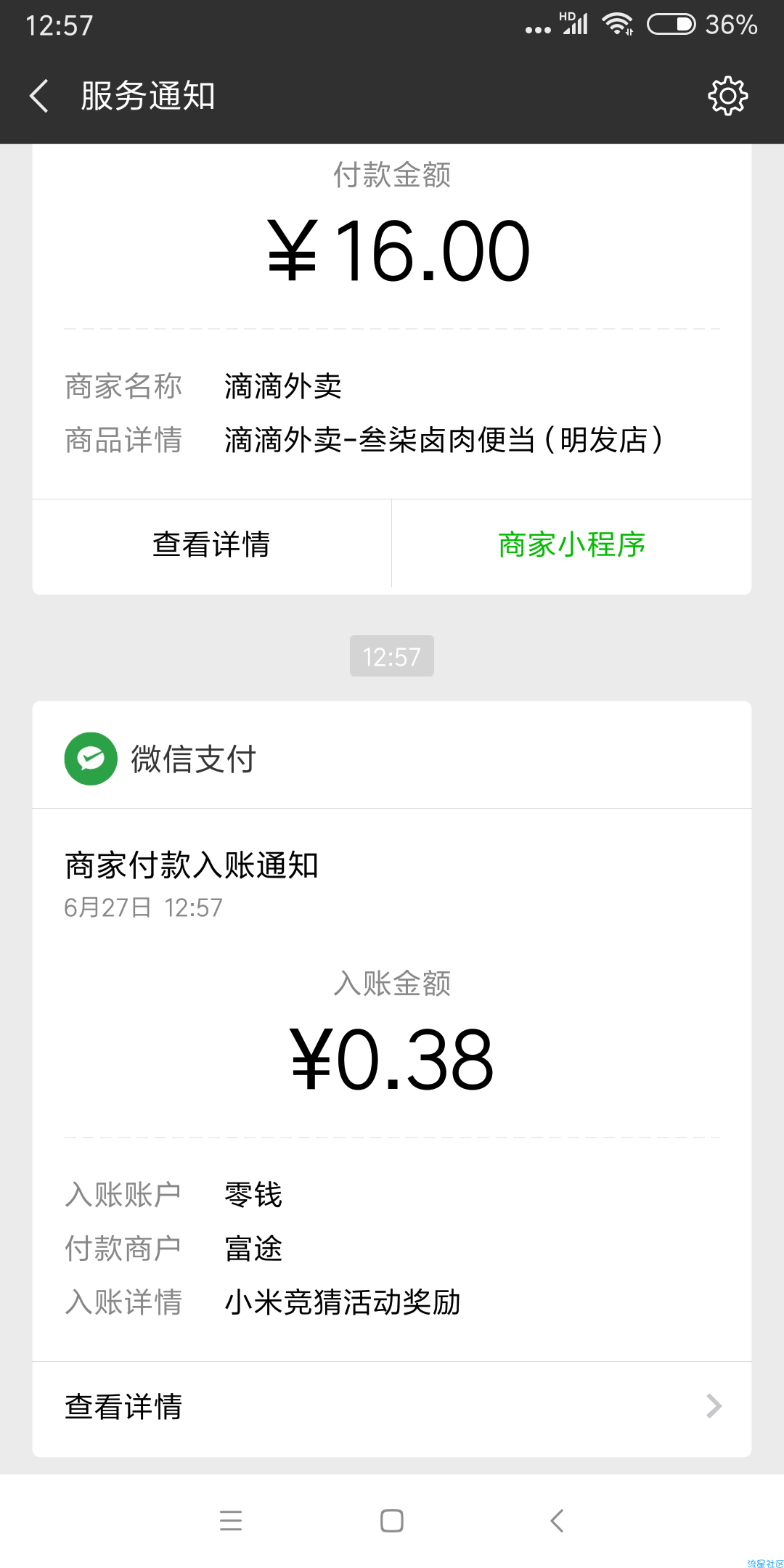784x1568 pixels.
Task: View 查看详情 for the 富途 ¥0.38 入账 notice
Action: pyautogui.click(x=392, y=1406)
